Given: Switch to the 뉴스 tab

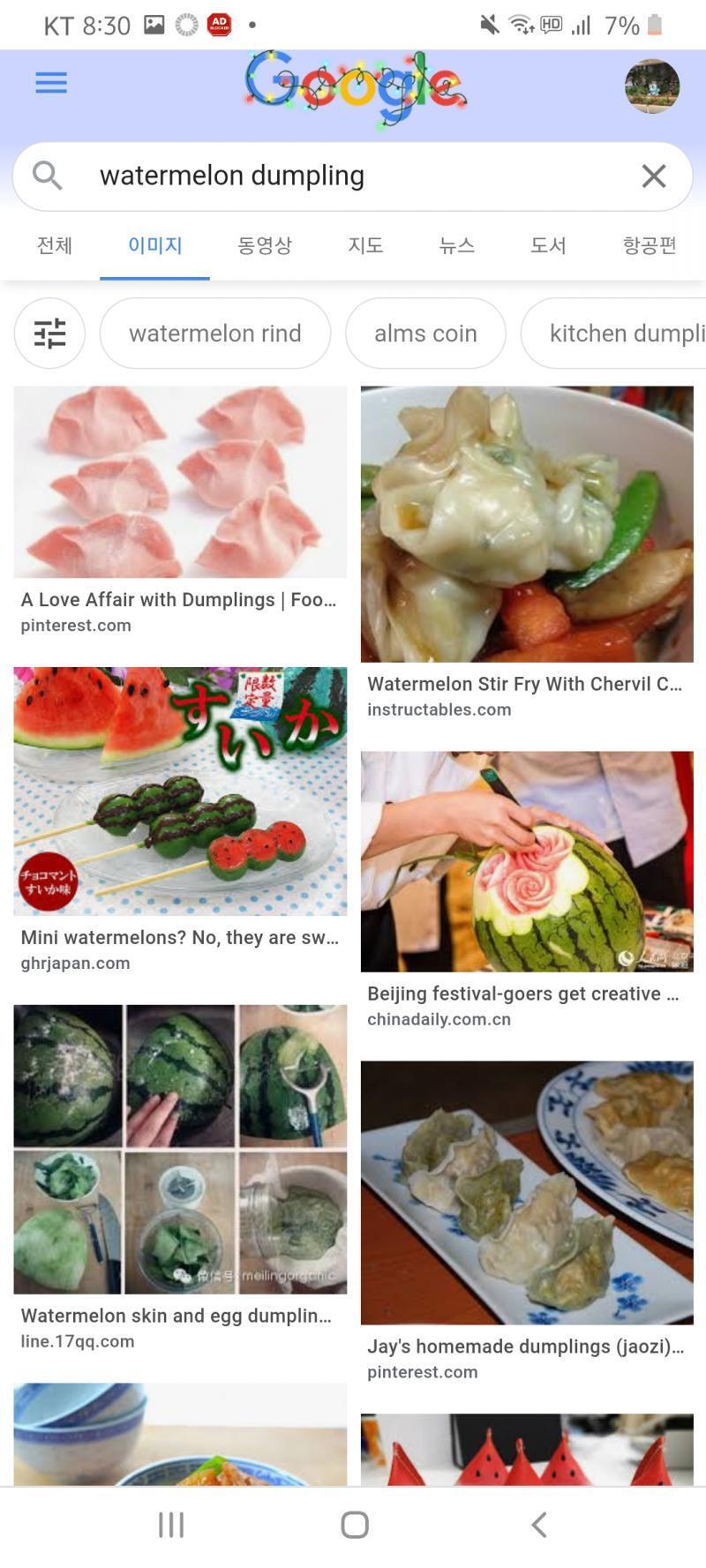Looking at the screenshot, I should tap(457, 245).
